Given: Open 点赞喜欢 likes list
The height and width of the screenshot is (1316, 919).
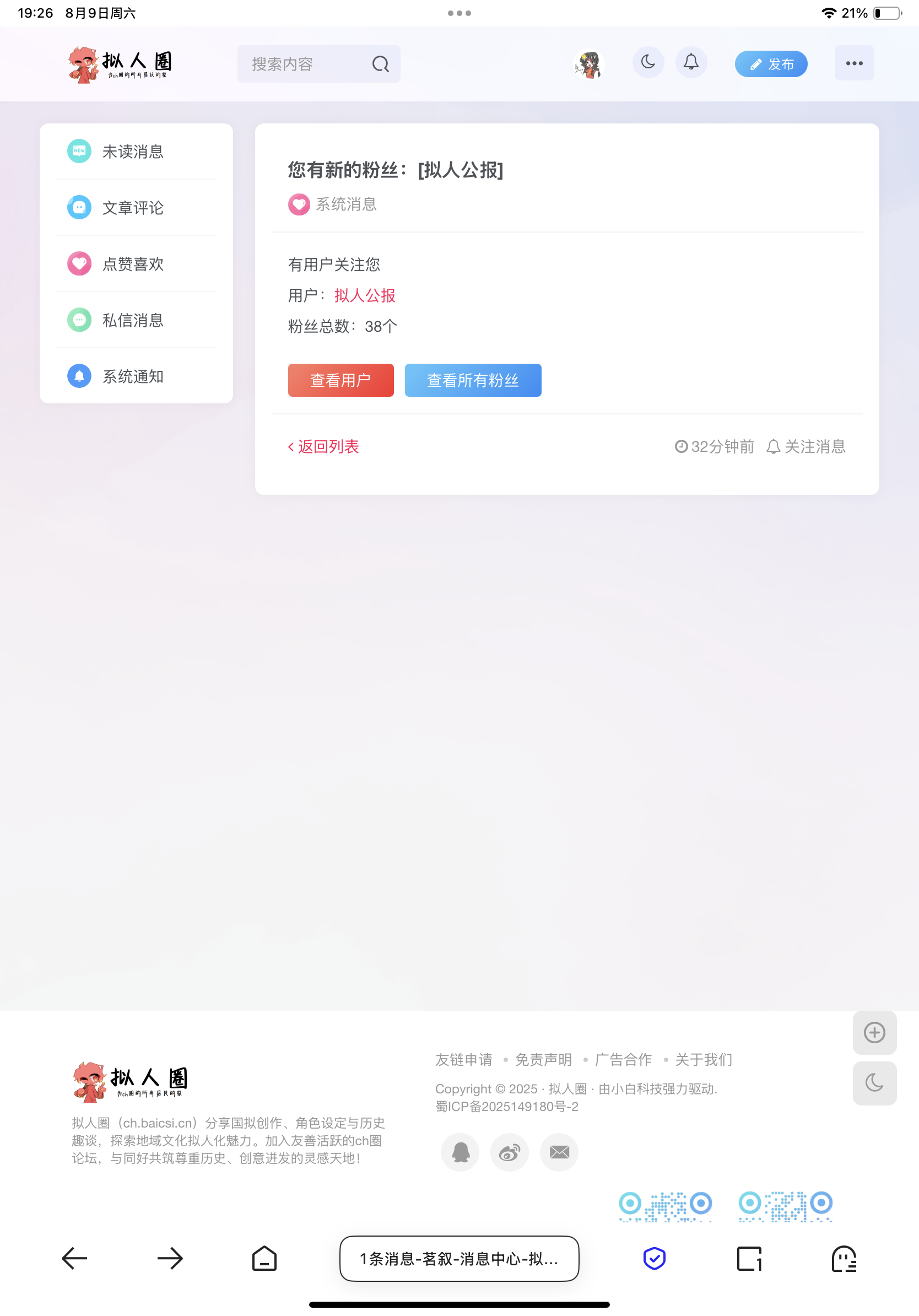Looking at the screenshot, I should pos(133,263).
